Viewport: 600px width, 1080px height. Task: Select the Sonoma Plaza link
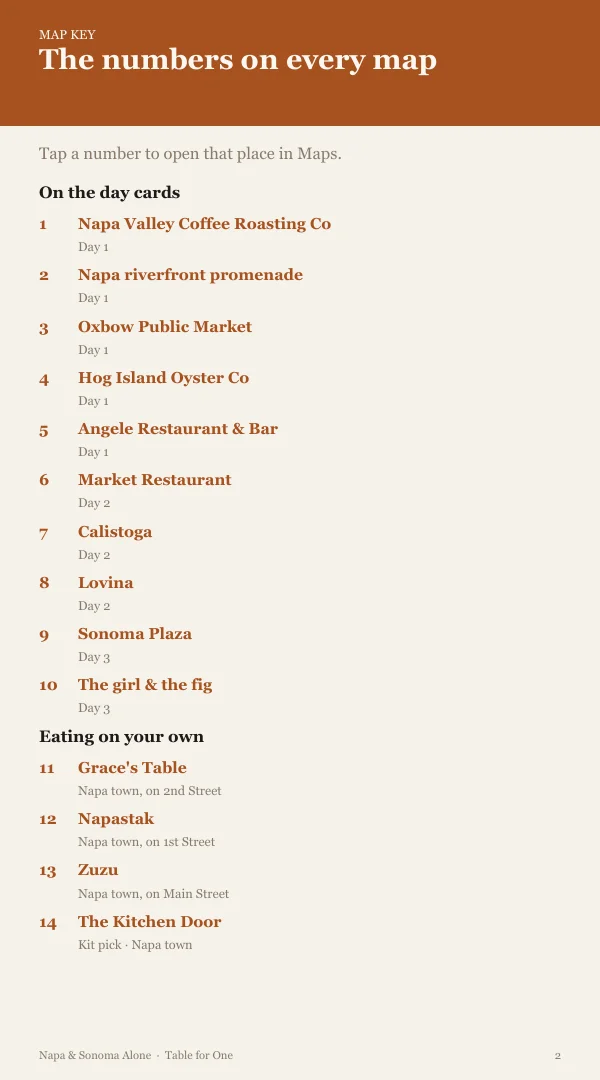pos(134,634)
